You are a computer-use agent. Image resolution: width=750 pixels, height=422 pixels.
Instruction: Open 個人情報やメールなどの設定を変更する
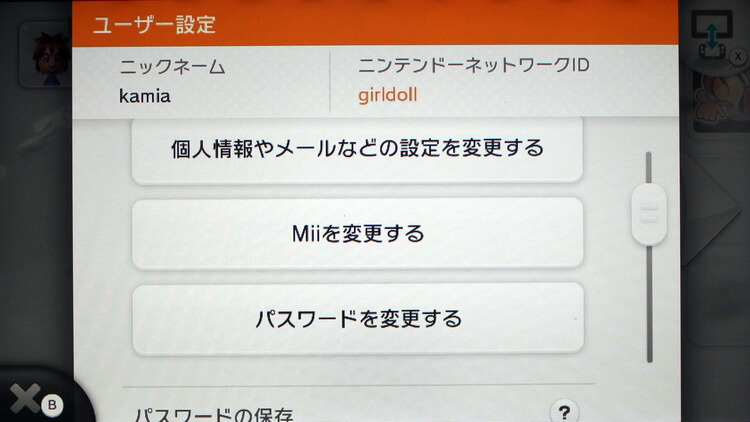[x=357, y=149]
